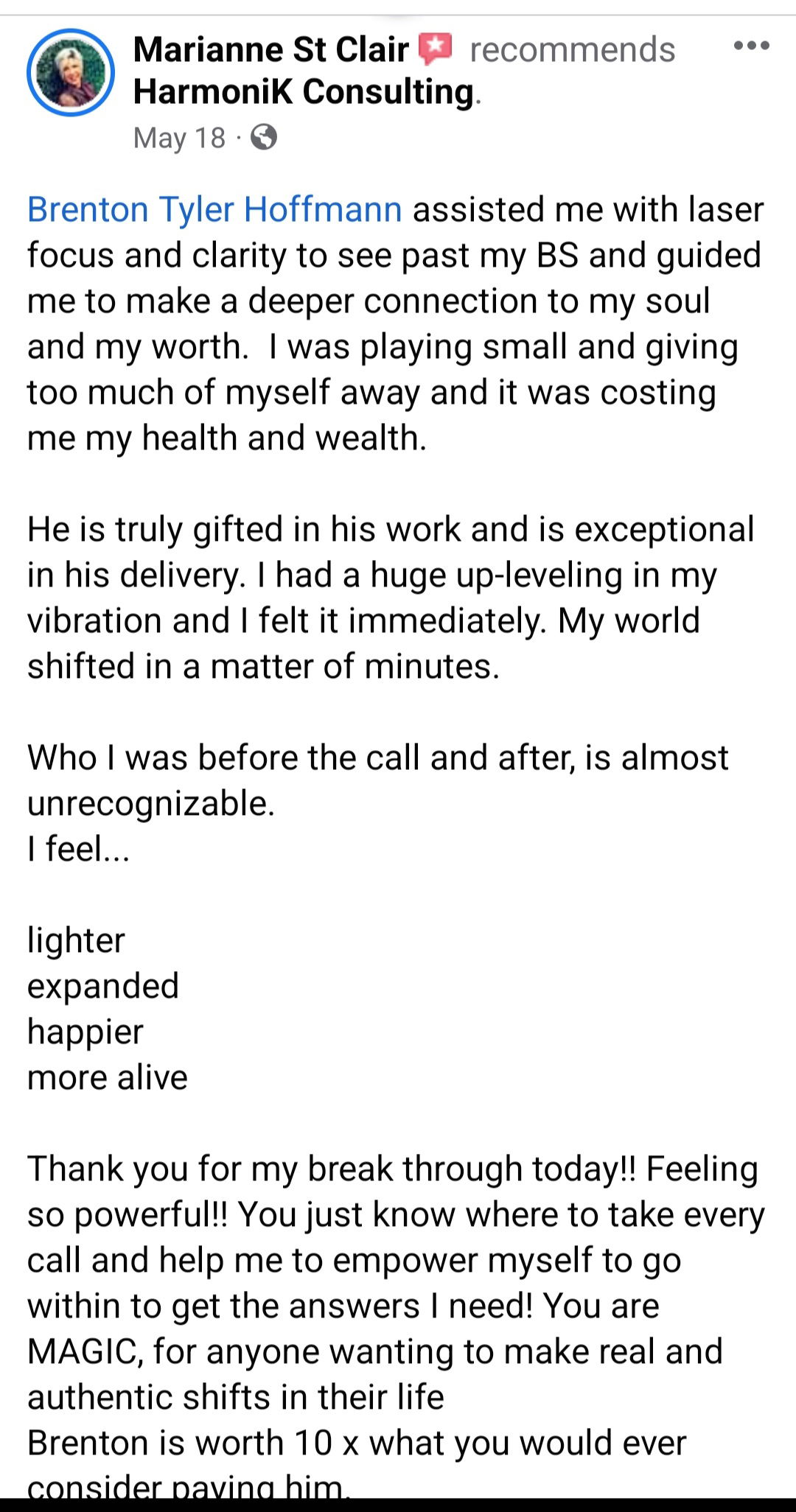Tap the May 18 post timestamp
Image resolution: width=796 pixels, height=1512 pixels.
click(x=179, y=138)
